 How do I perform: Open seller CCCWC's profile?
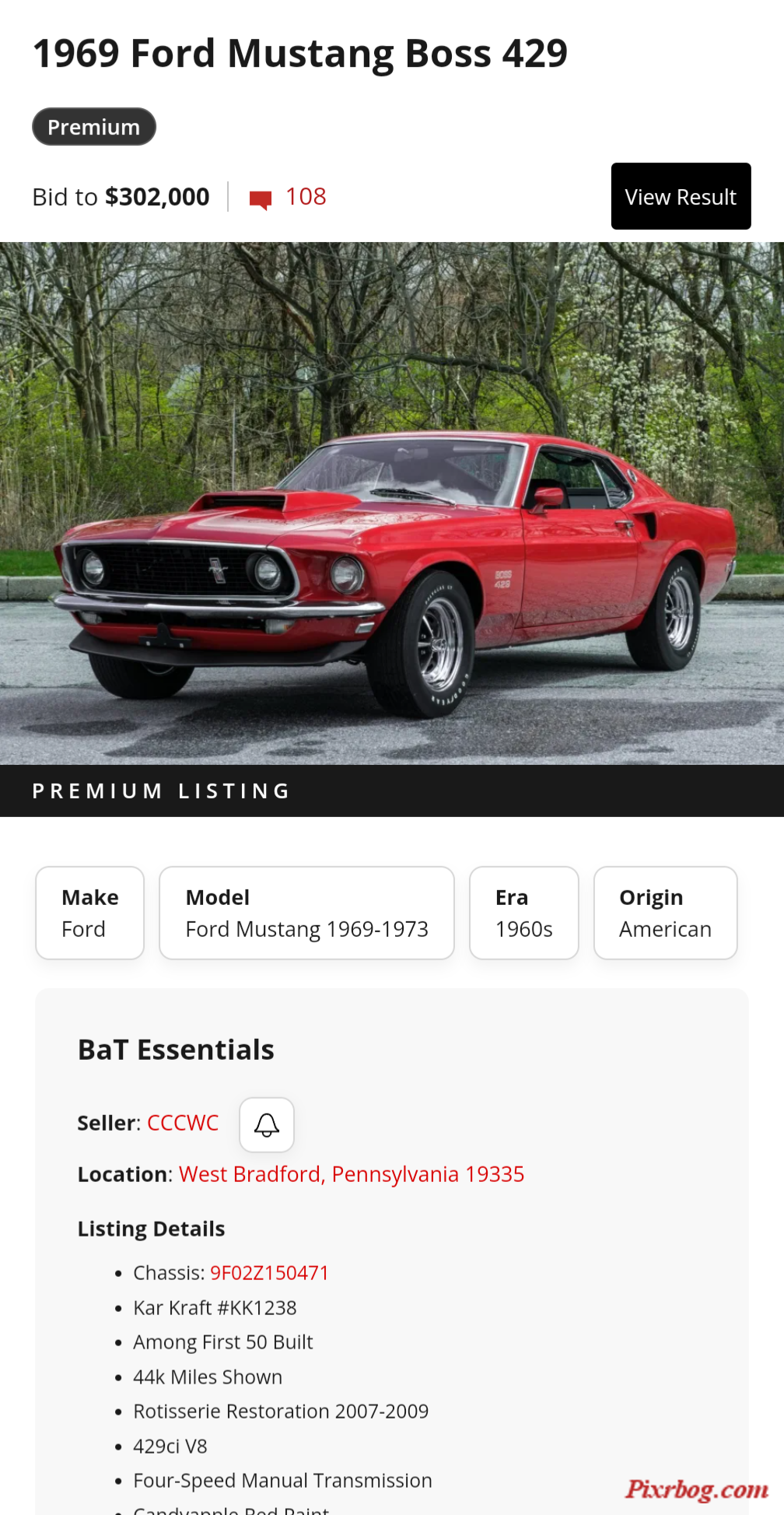(183, 1123)
